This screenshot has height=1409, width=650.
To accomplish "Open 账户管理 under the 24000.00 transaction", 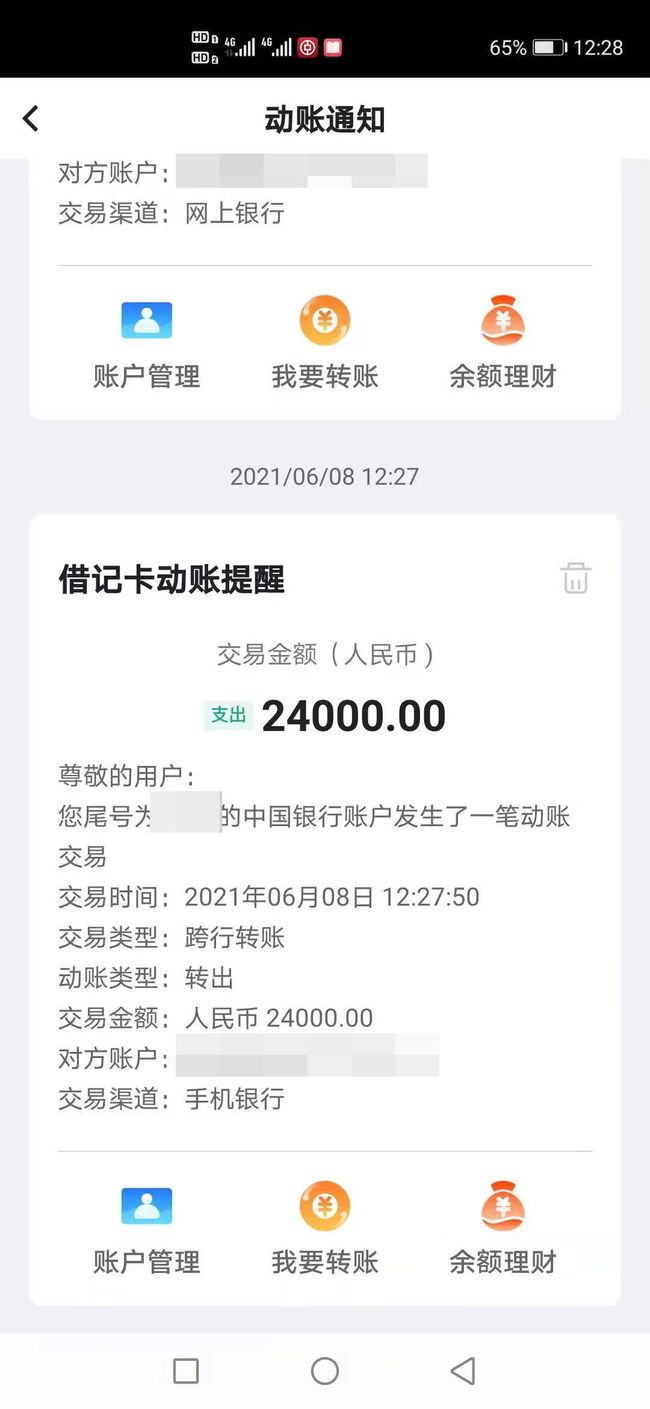I will (x=147, y=1229).
